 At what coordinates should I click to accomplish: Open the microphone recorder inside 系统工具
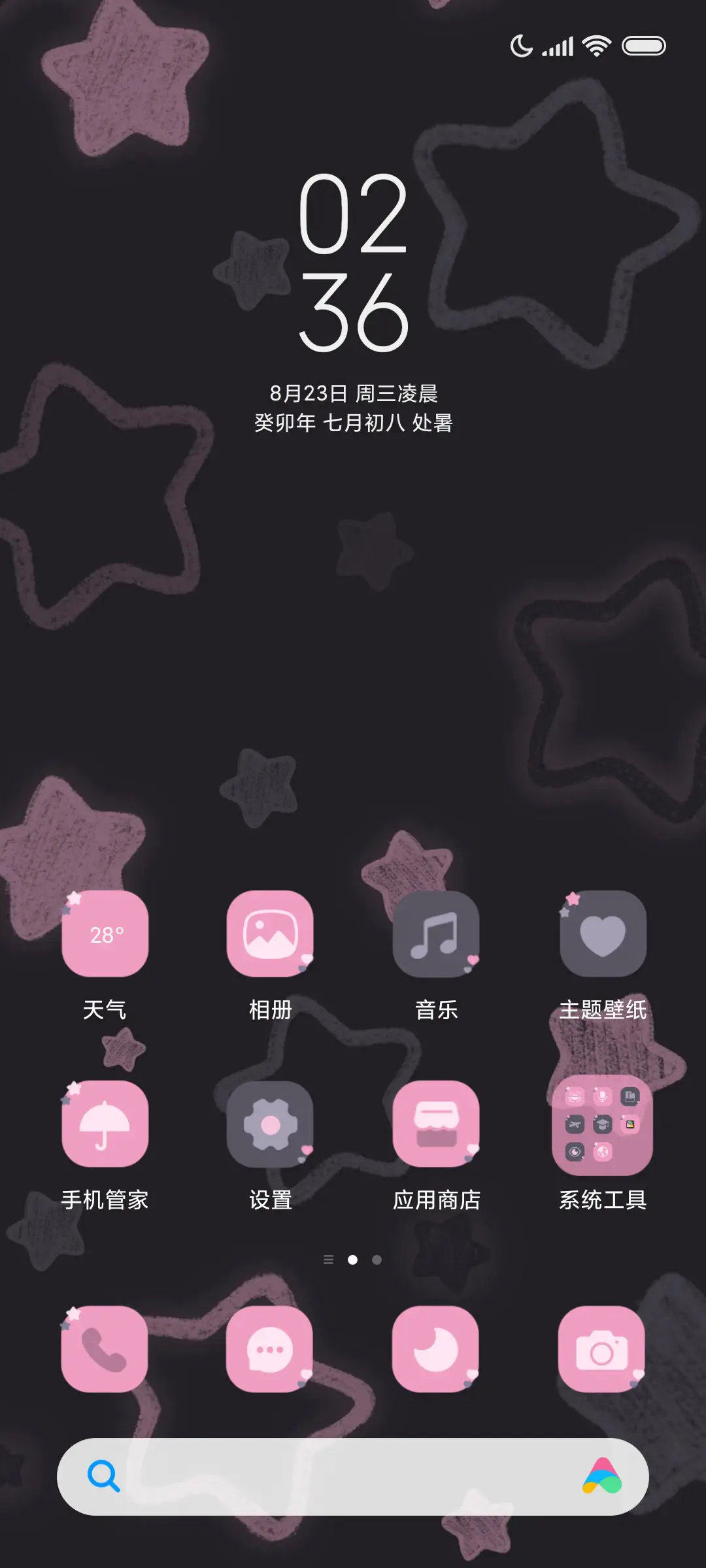(x=603, y=1097)
